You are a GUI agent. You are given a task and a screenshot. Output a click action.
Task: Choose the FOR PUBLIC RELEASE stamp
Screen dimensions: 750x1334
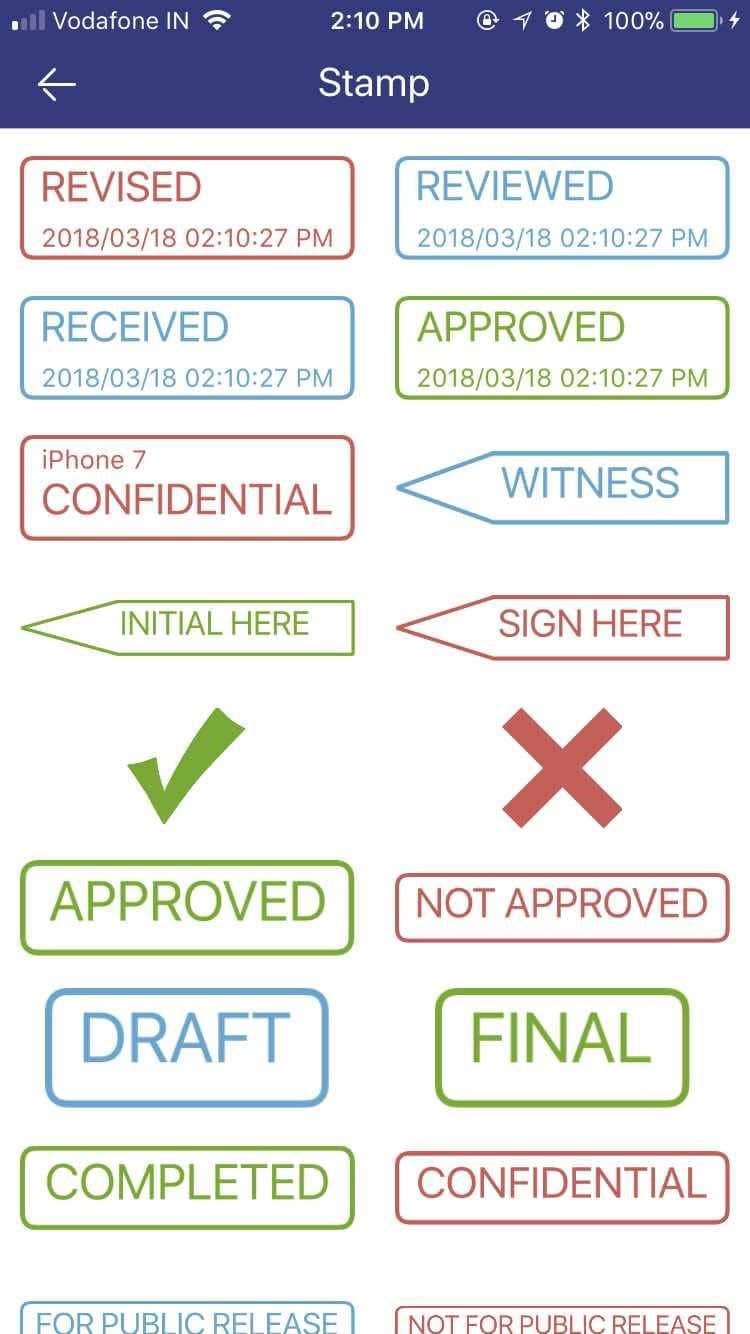[x=187, y=1319]
